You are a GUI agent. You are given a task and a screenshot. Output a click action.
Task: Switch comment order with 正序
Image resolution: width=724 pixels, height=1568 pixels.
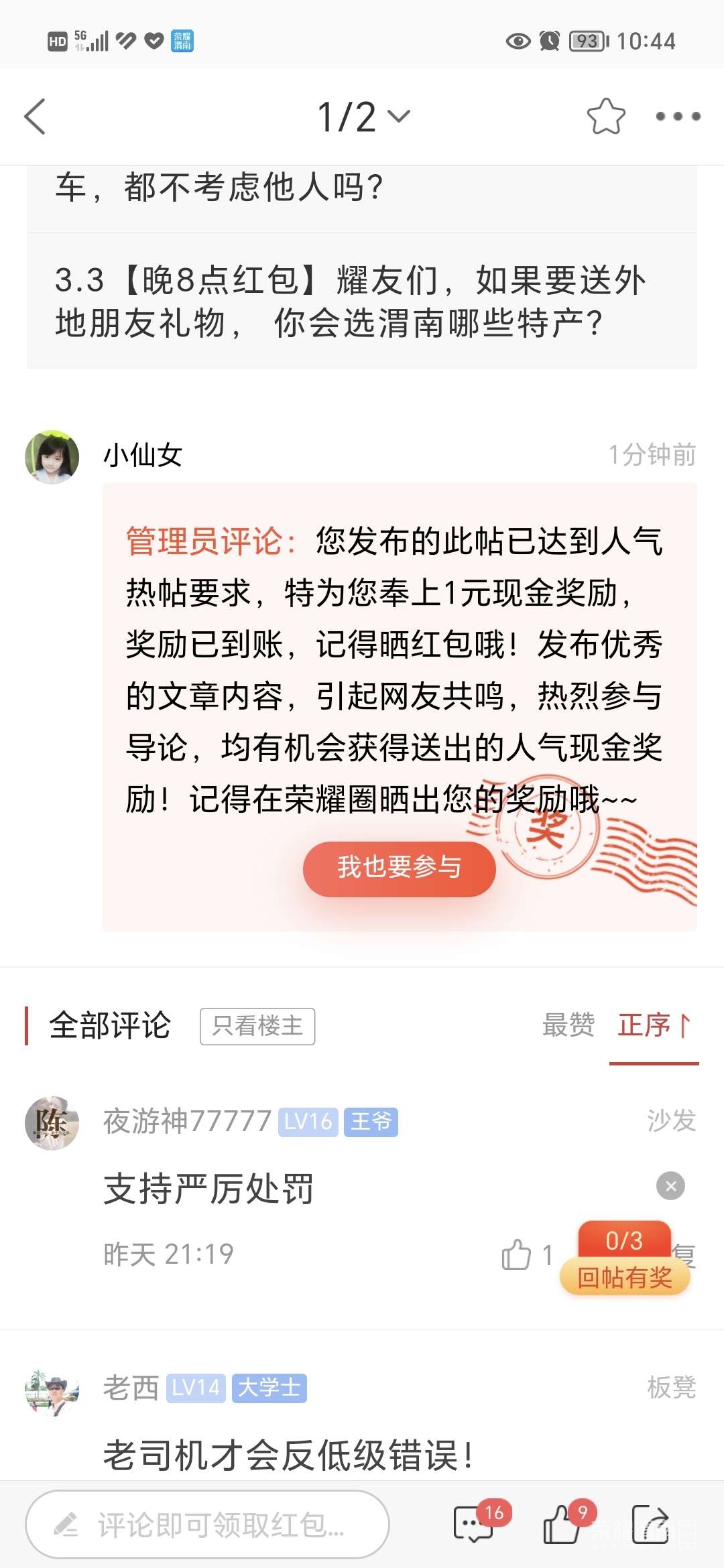(x=654, y=1025)
